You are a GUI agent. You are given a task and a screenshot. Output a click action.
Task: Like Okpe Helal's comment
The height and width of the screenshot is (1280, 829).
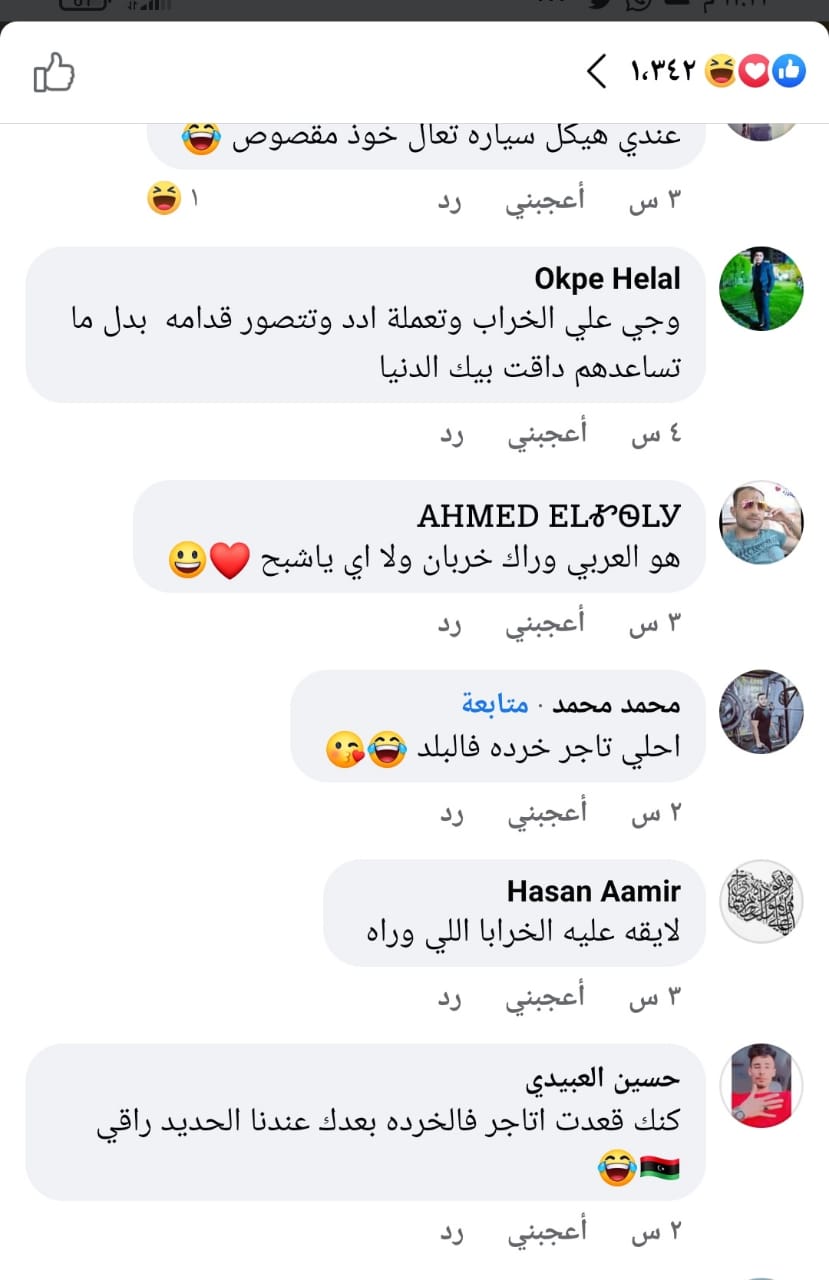(545, 435)
